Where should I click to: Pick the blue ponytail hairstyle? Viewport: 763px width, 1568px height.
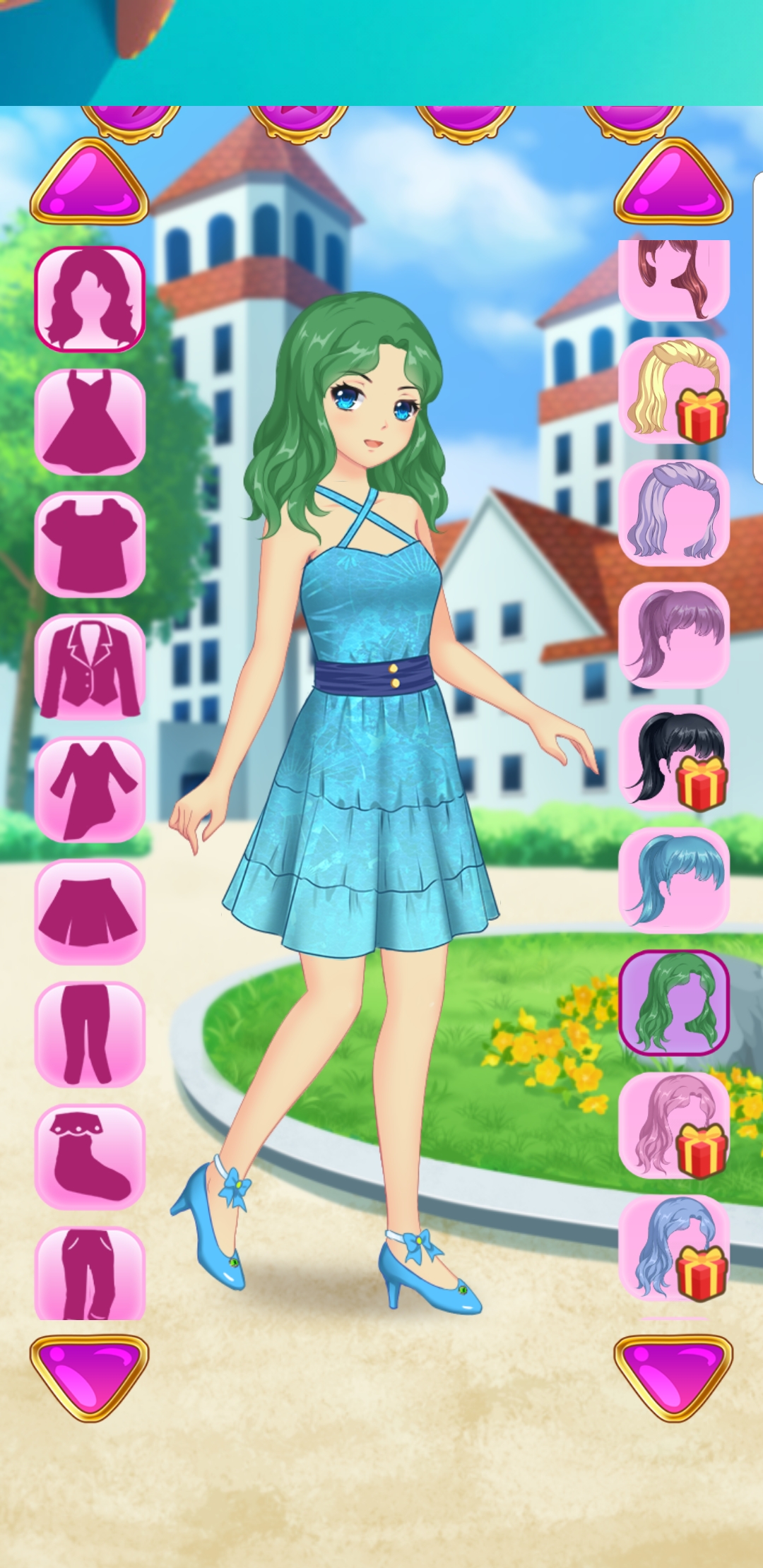point(674,880)
